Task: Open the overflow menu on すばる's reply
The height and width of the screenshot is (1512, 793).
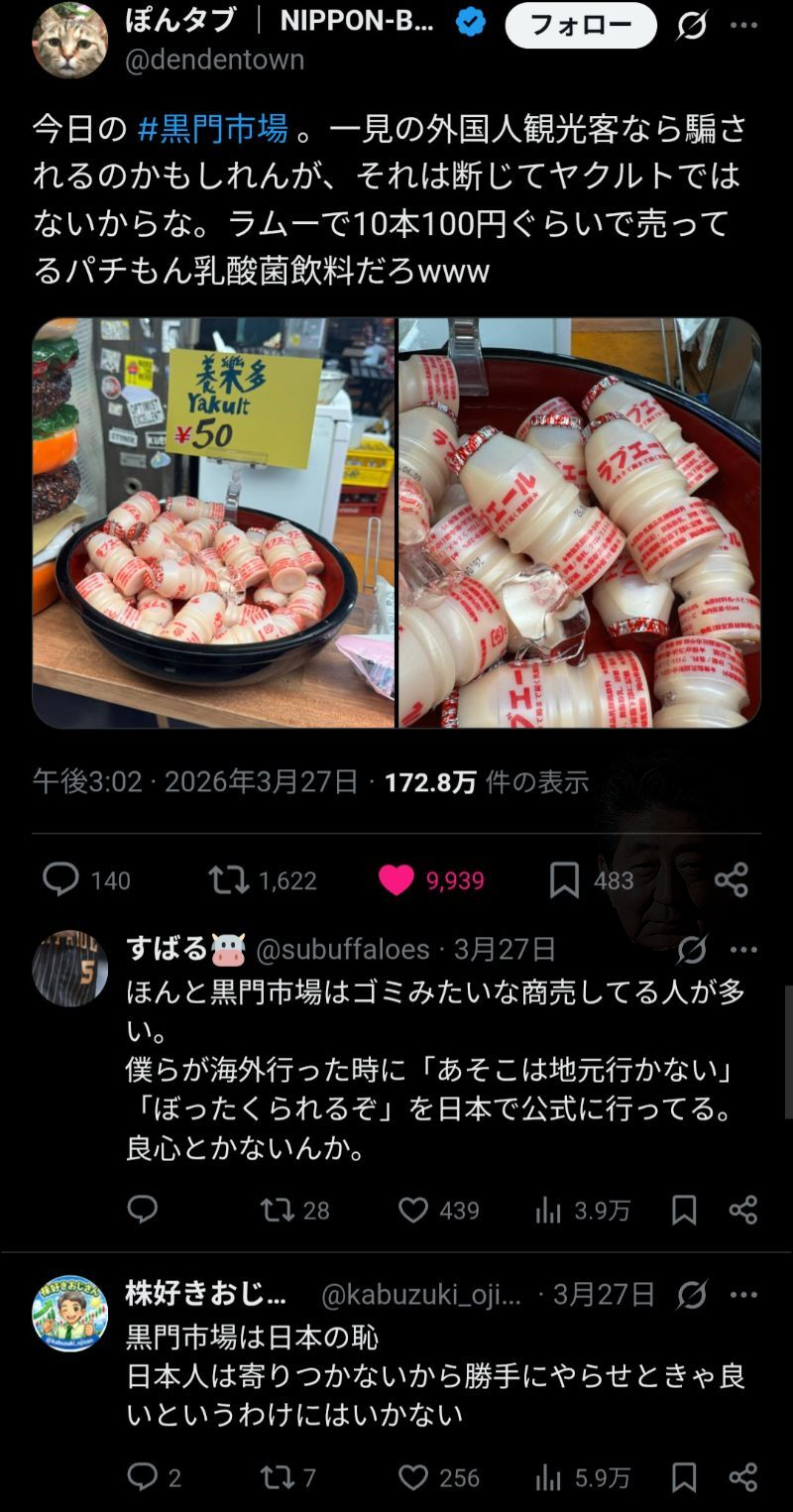Action: [743, 950]
